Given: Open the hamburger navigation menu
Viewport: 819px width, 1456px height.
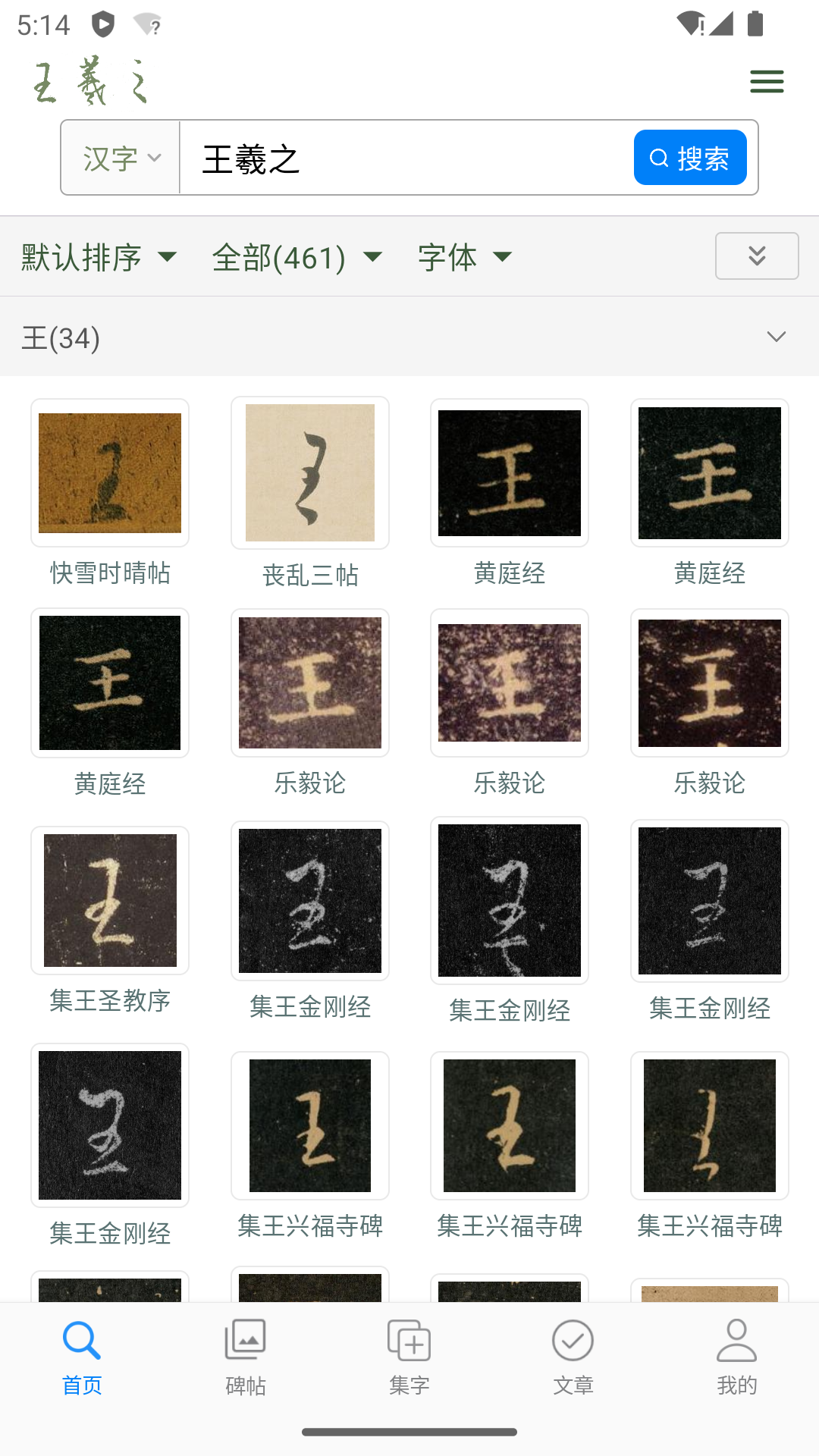Looking at the screenshot, I should (766, 81).
